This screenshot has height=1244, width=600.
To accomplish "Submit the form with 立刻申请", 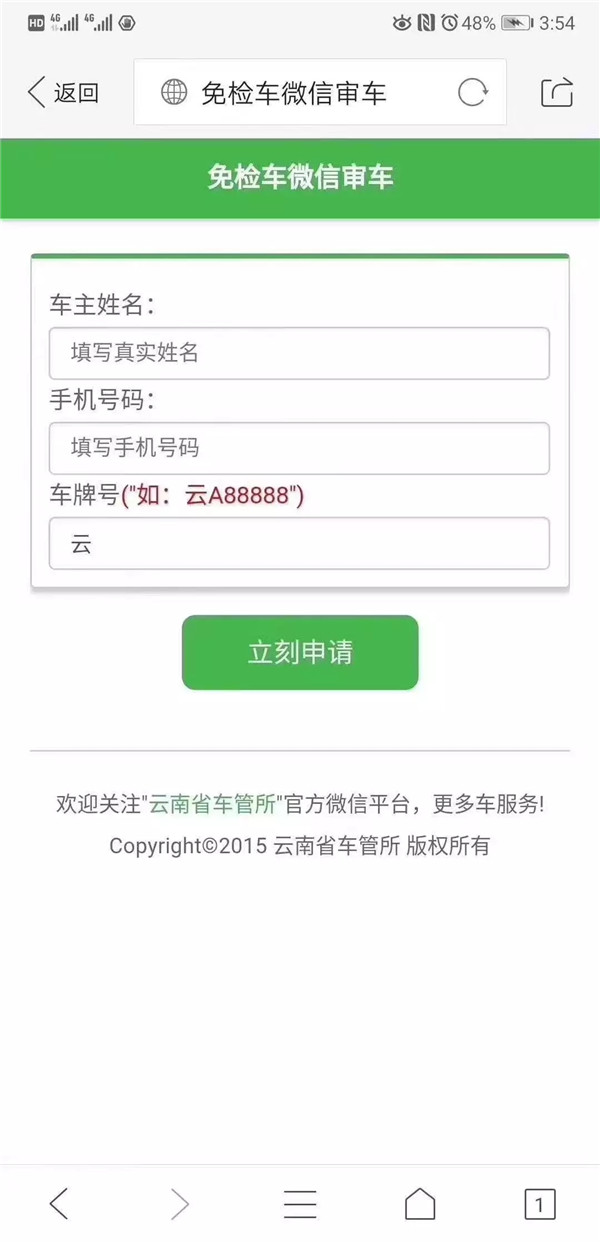I will [300, 652].
